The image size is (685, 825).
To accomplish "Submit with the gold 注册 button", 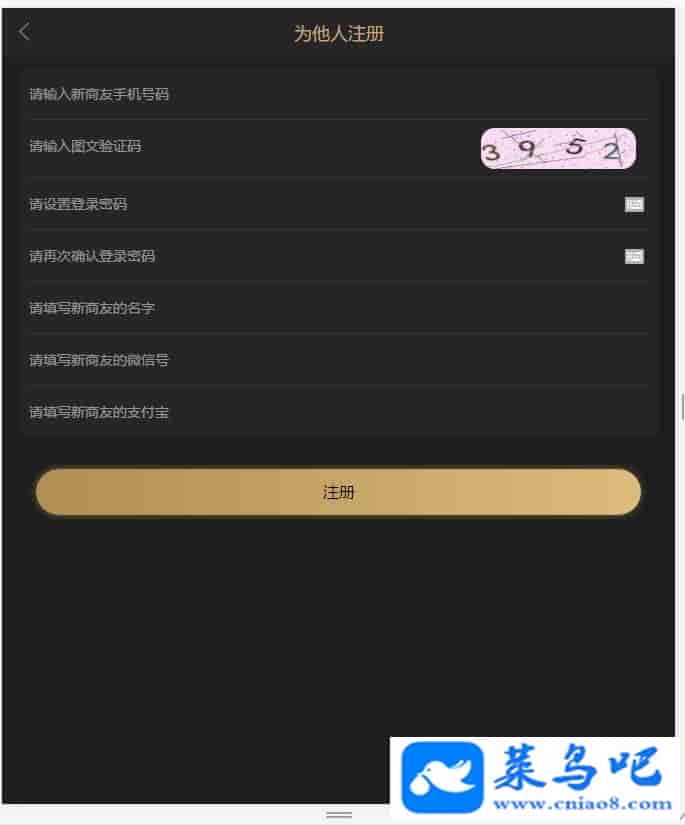I will pyautogui.click(x=338, y=492).
